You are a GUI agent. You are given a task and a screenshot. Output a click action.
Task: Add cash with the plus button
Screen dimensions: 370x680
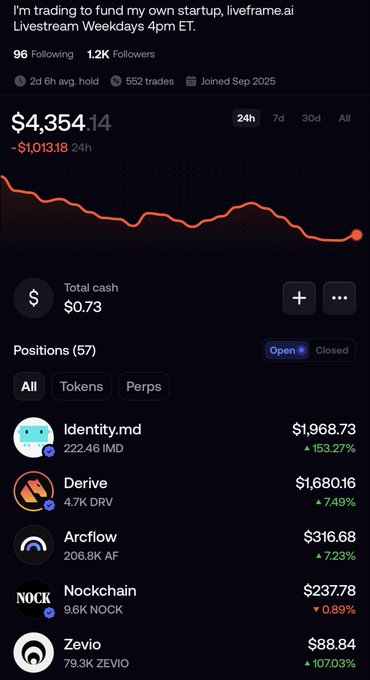coord(299,298)
